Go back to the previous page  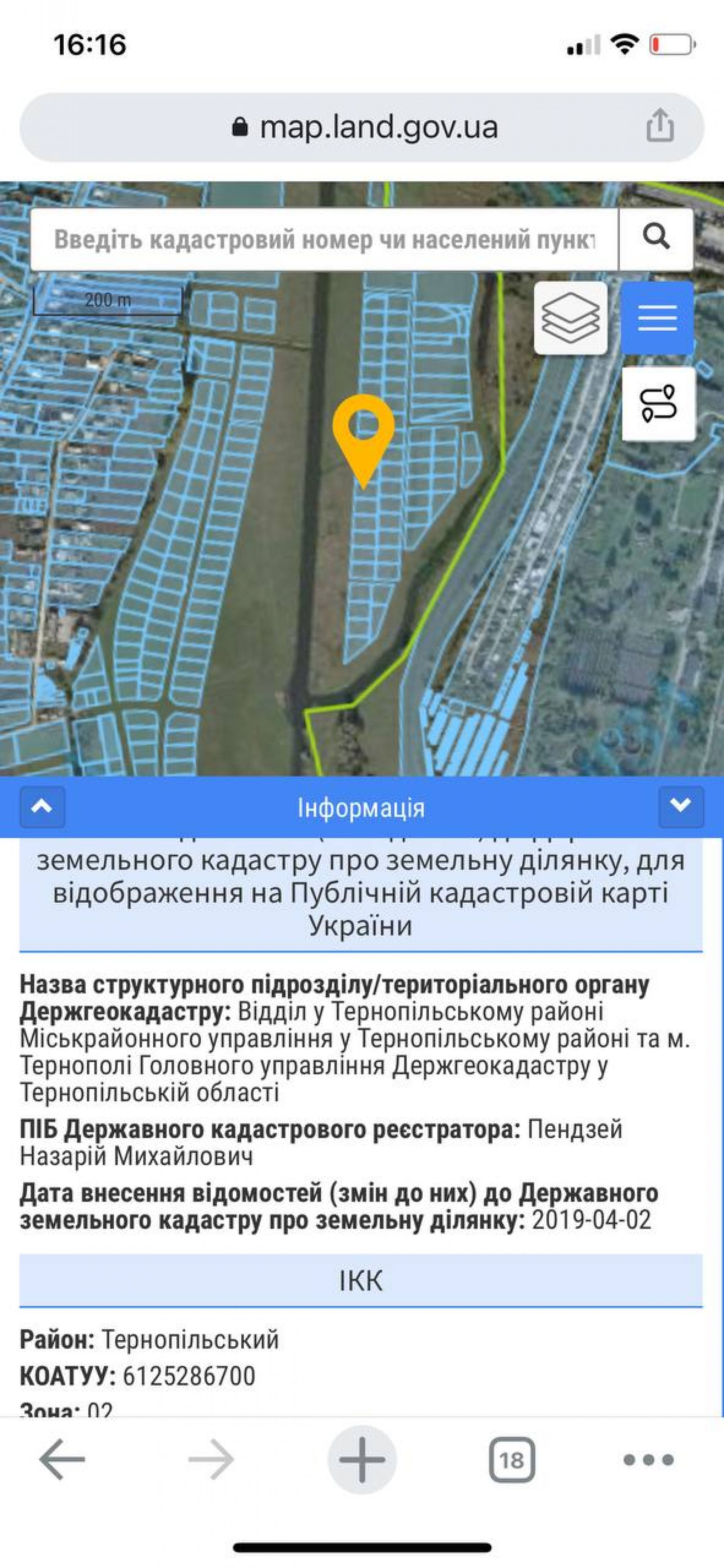click(61, 1459)
